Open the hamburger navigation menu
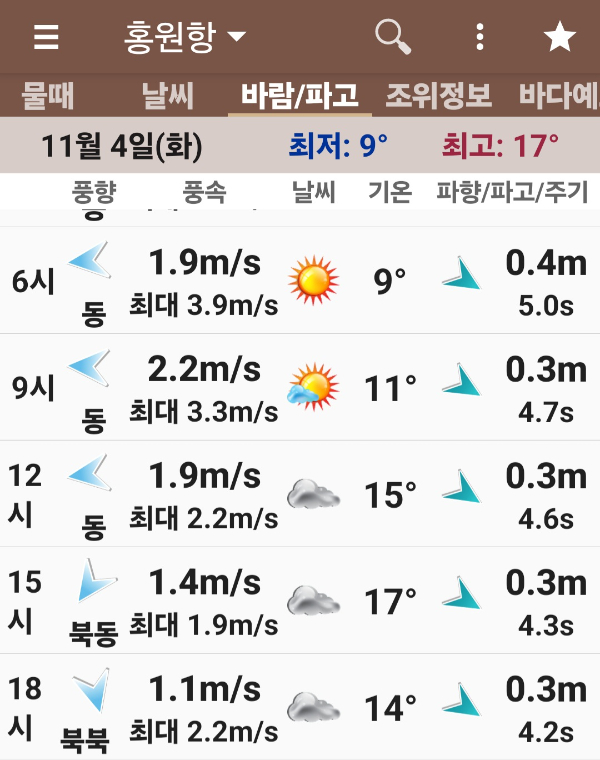 tap(46, 38)
